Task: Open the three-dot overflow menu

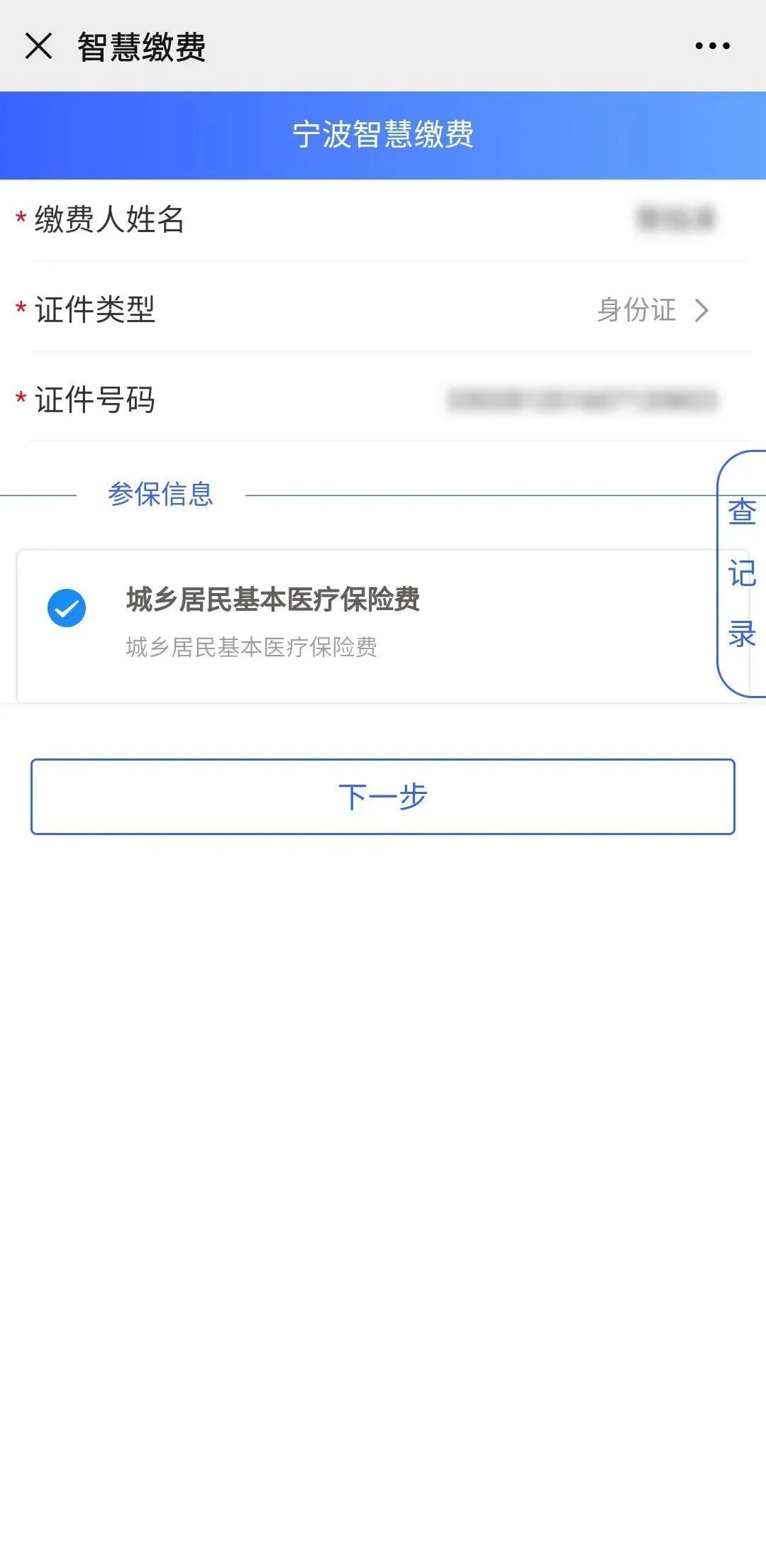Action: (x=712, y=46)
